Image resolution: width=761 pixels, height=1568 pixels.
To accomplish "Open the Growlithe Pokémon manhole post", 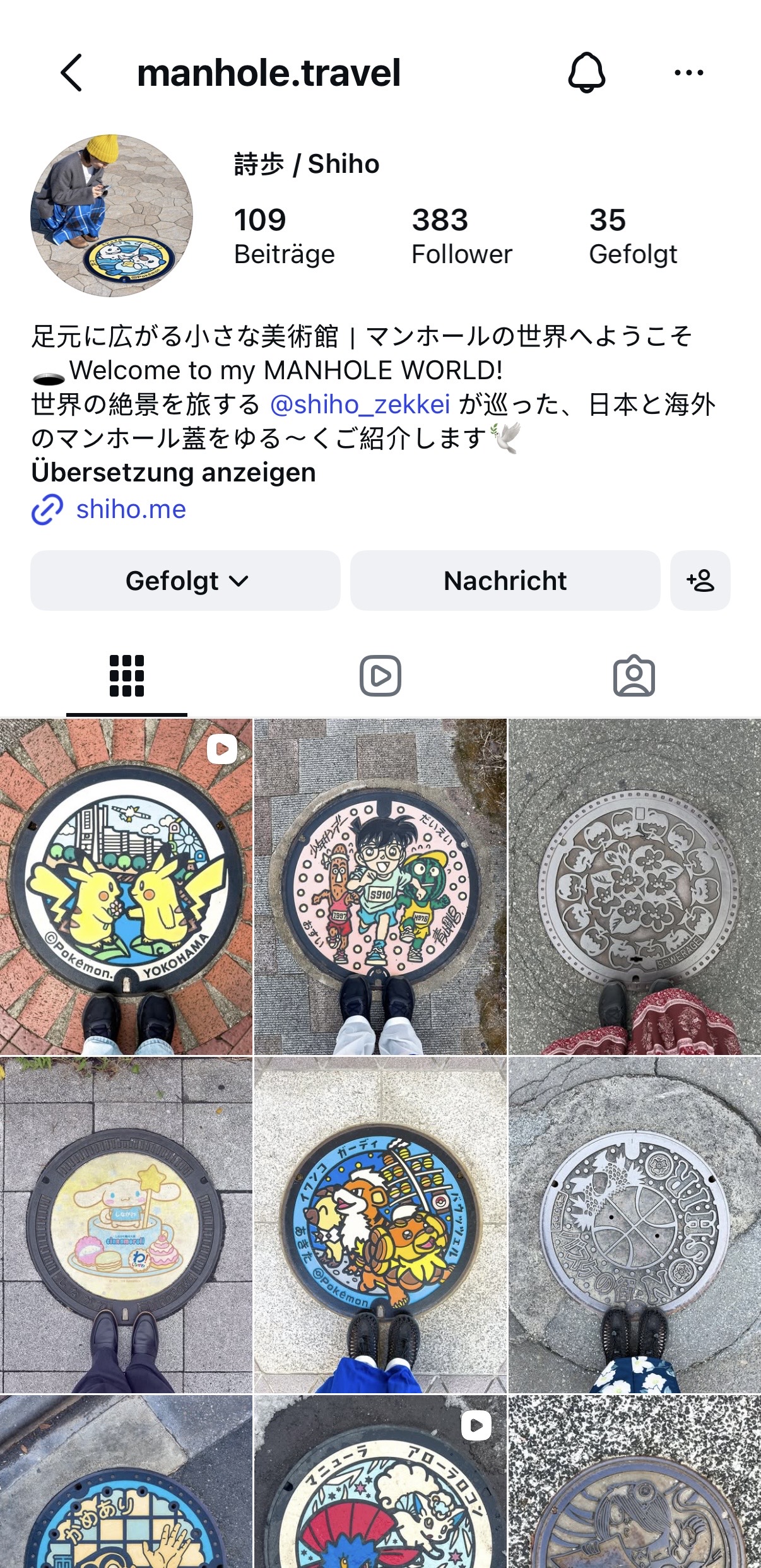I will tap(380, 1225).
